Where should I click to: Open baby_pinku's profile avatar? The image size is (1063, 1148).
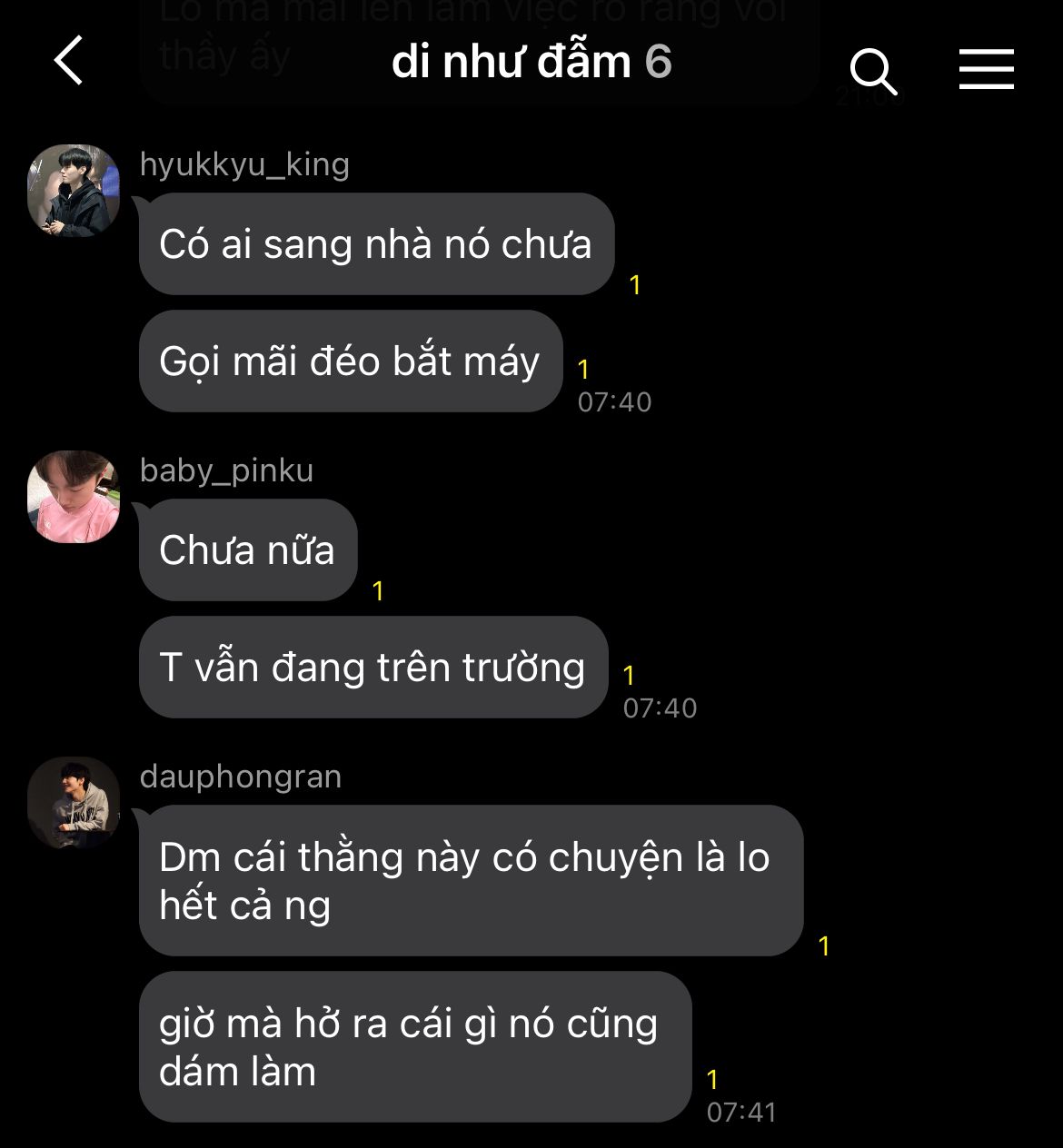coord(74,497)
